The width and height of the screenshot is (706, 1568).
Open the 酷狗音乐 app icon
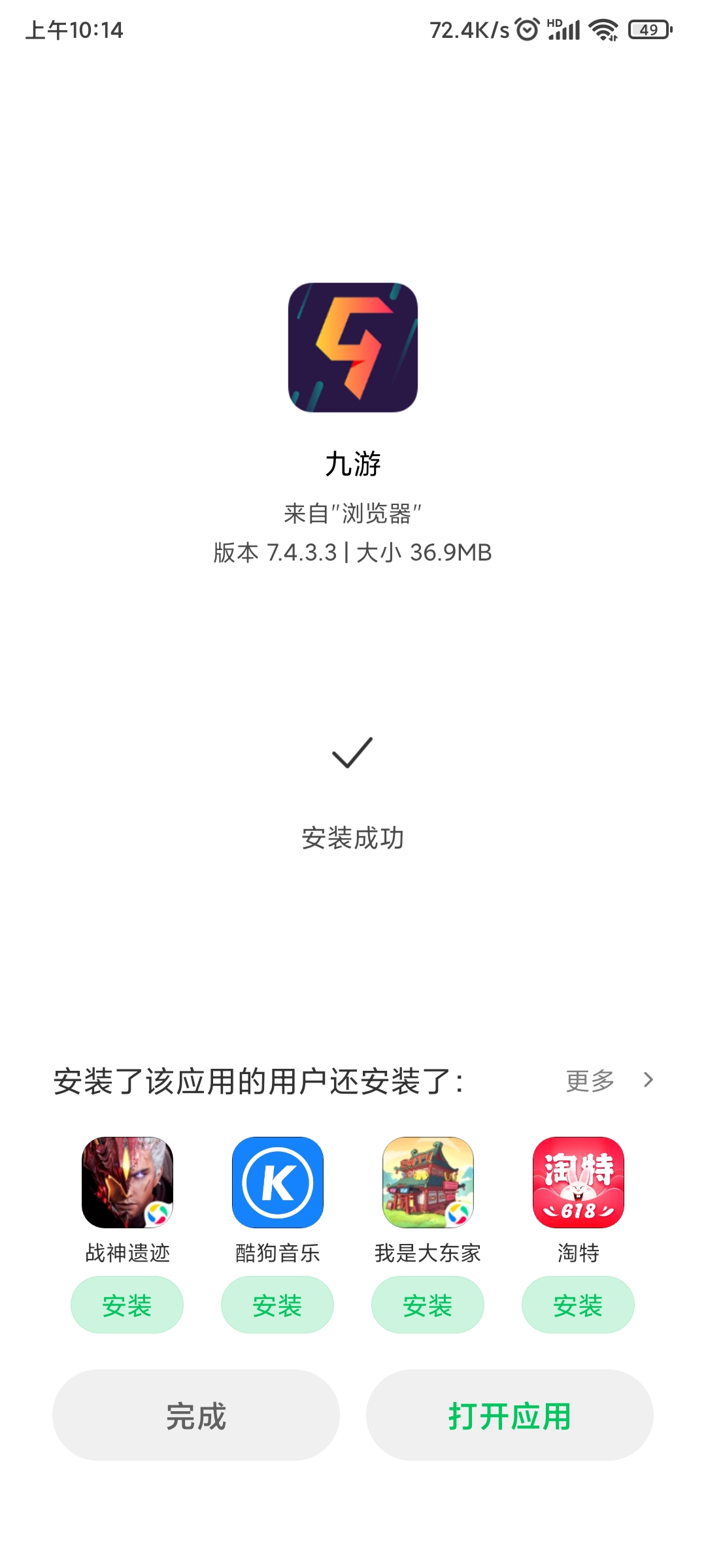pos(278,1183)
